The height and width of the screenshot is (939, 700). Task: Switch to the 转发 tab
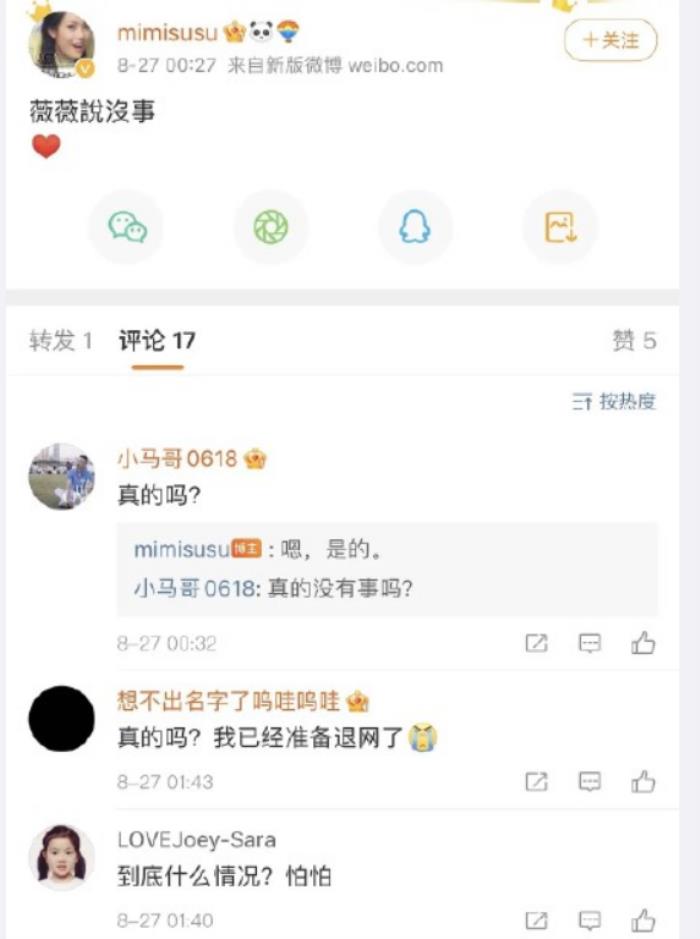point(60,341)
